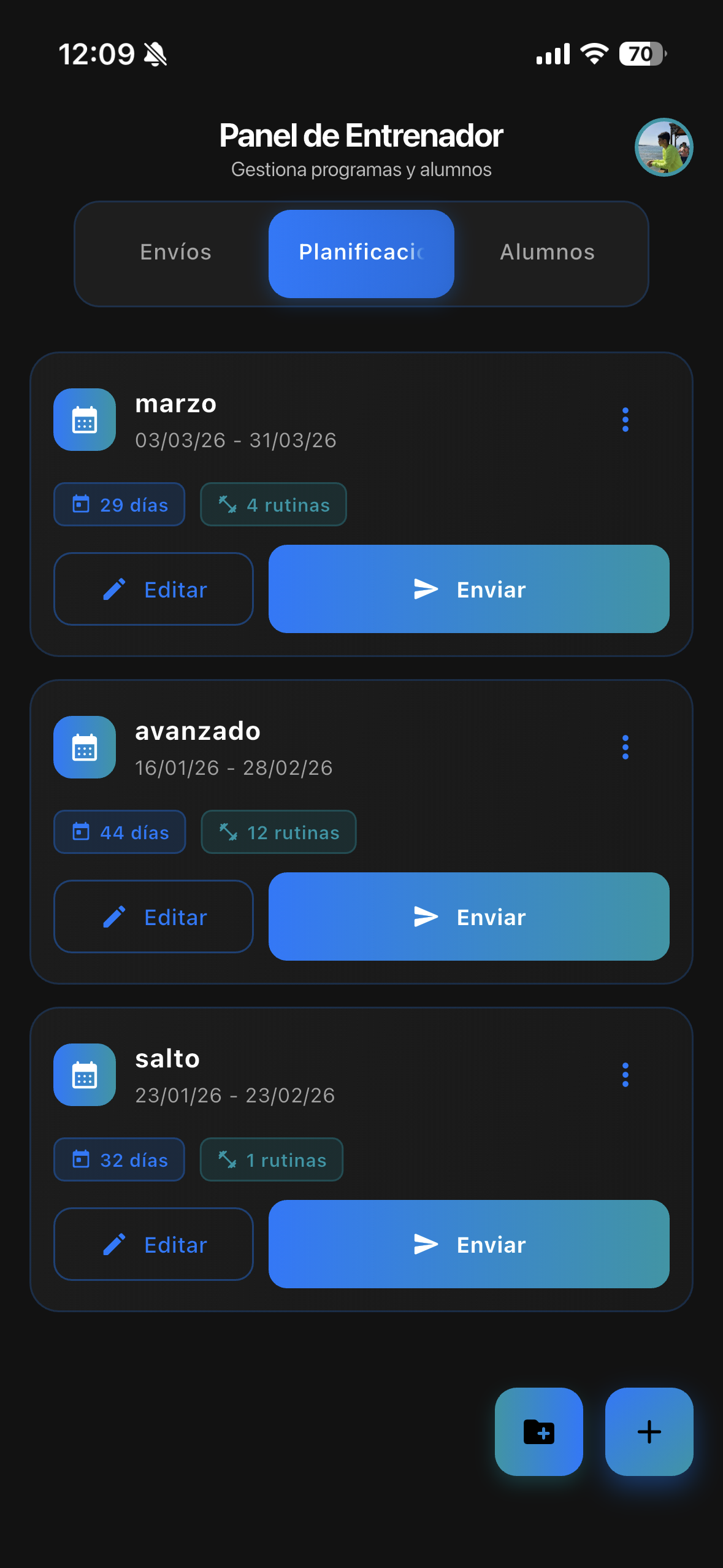Send the salto plan
The height and width of the screenshot is (1568, 723).
coord(469,1245)
